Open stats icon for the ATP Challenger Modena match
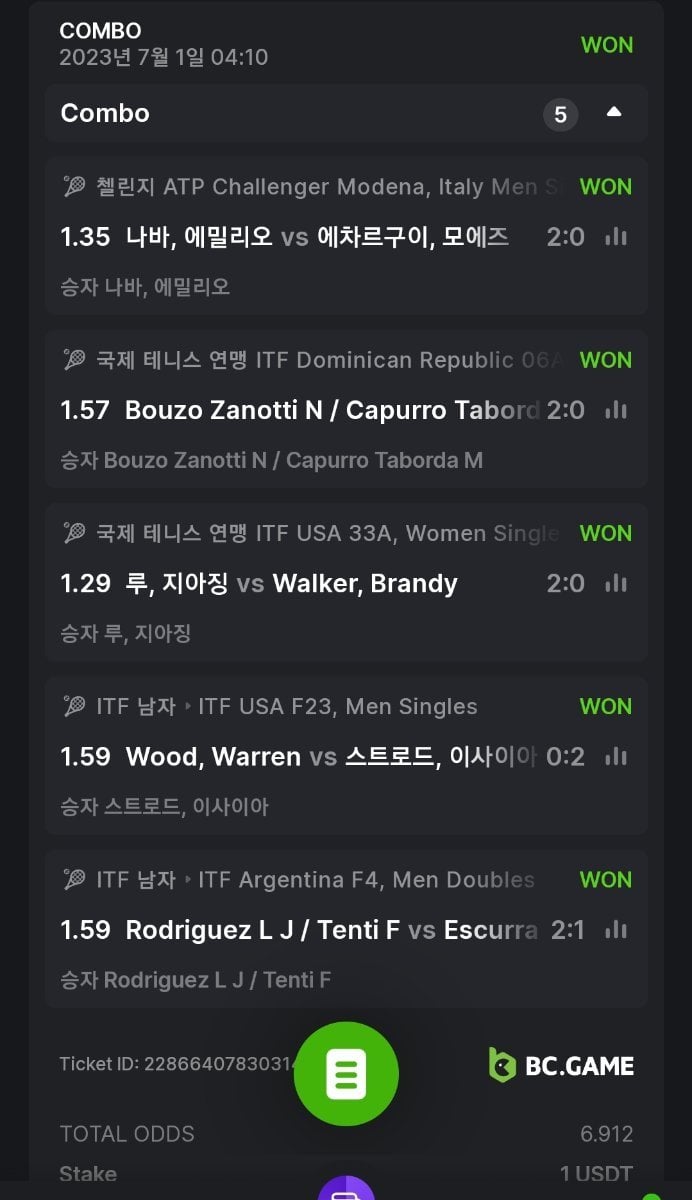The image size is (692, 1200). pyautogui.click(x=616, y=237)
